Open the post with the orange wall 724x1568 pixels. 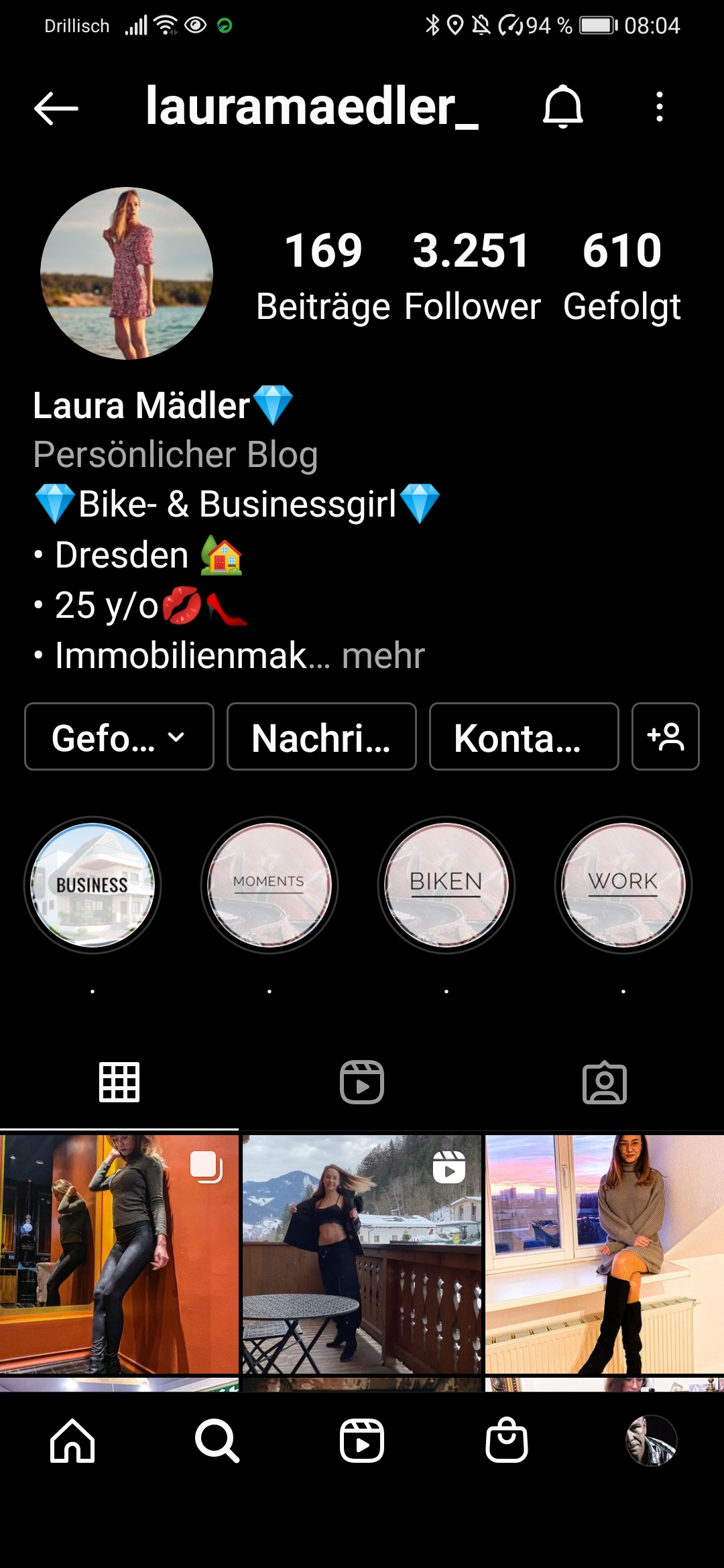(x=119, y=1253)
